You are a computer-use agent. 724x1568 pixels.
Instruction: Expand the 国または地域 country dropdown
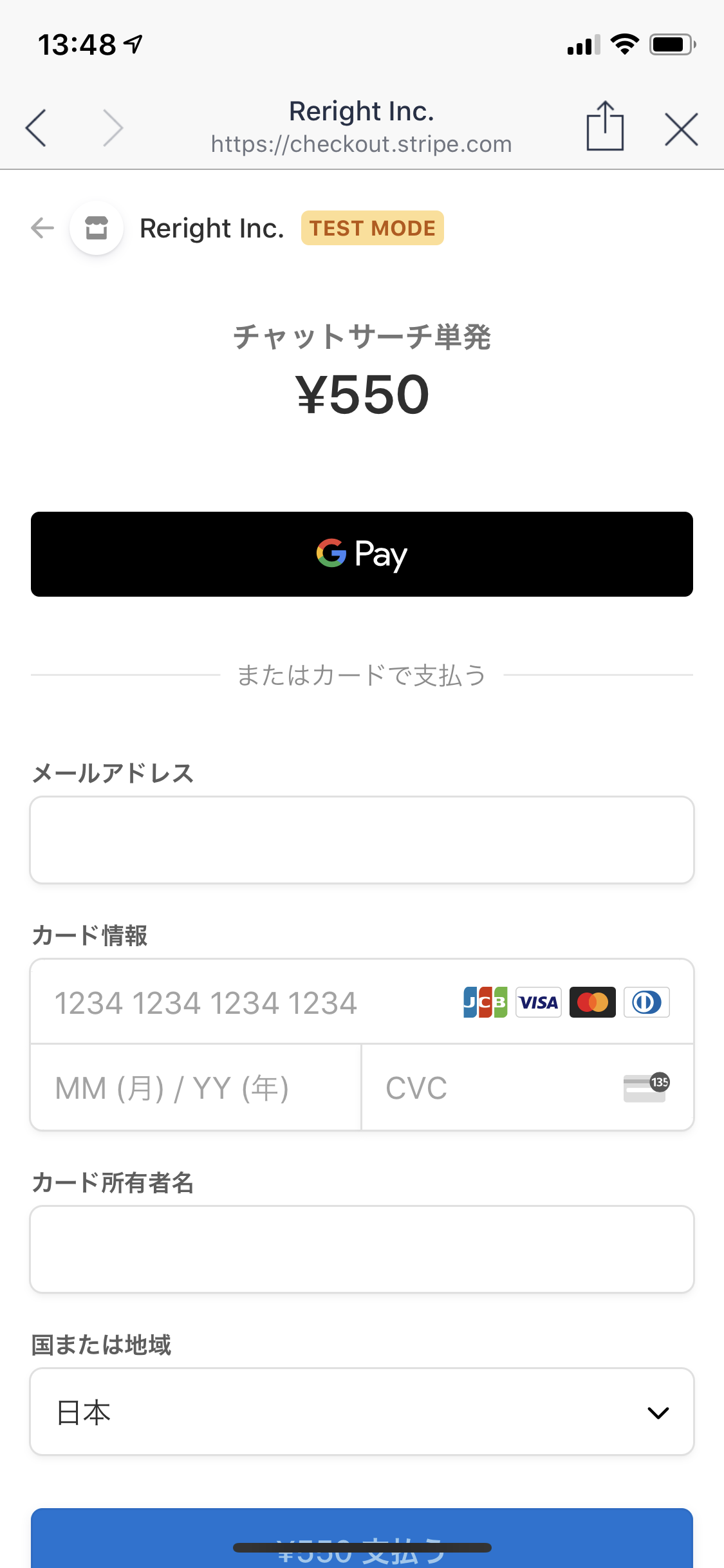[x=362, y=1412]
